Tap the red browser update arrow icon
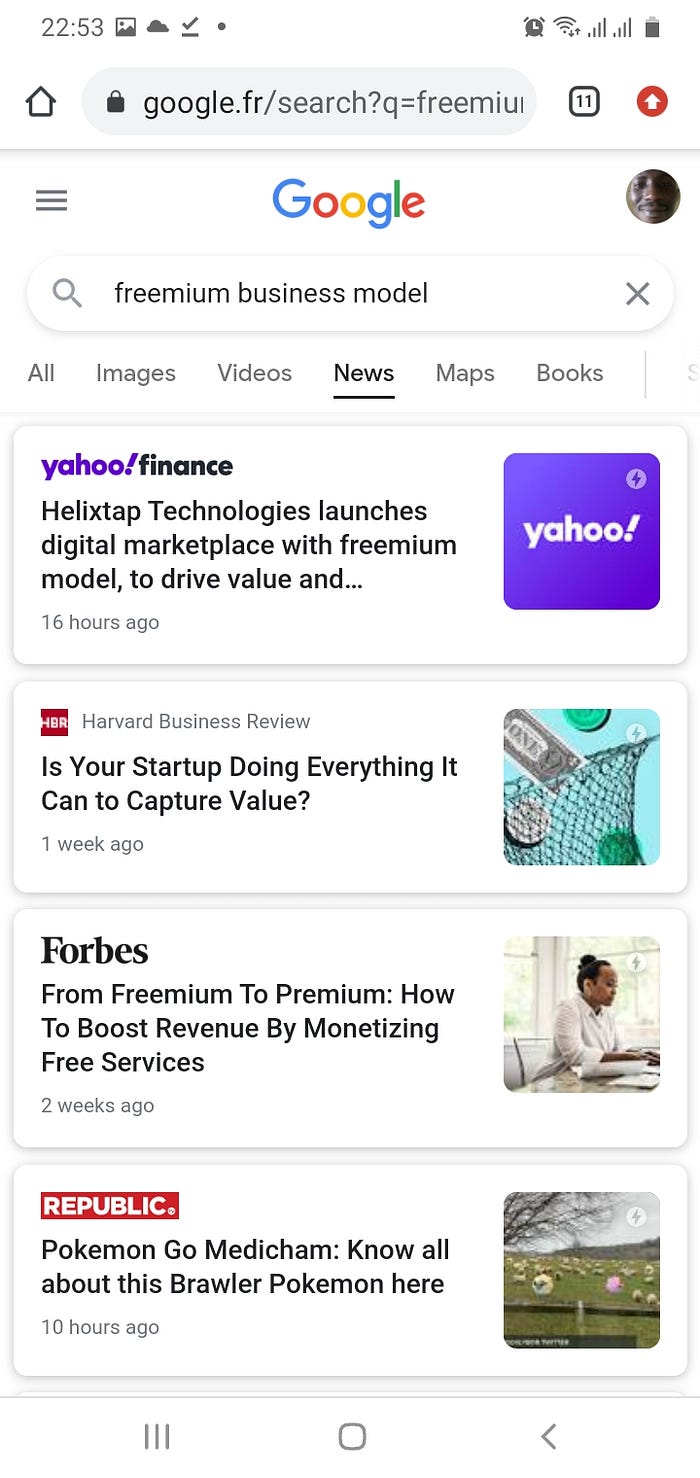The image size is (700, 1478). pos(652,102)
